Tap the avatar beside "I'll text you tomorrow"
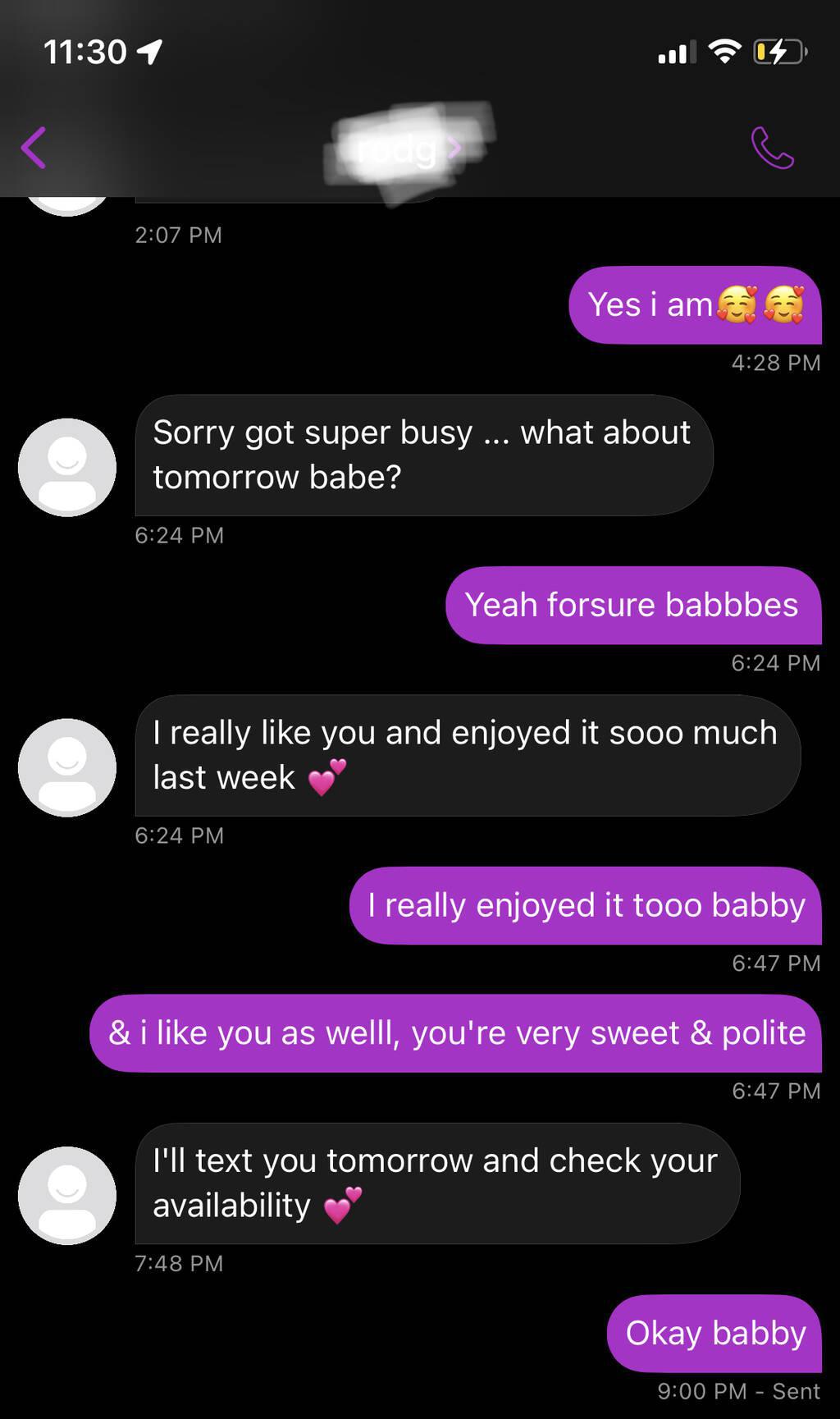The height and width of the screenshot is (1419, 840). click(67, 1195)
